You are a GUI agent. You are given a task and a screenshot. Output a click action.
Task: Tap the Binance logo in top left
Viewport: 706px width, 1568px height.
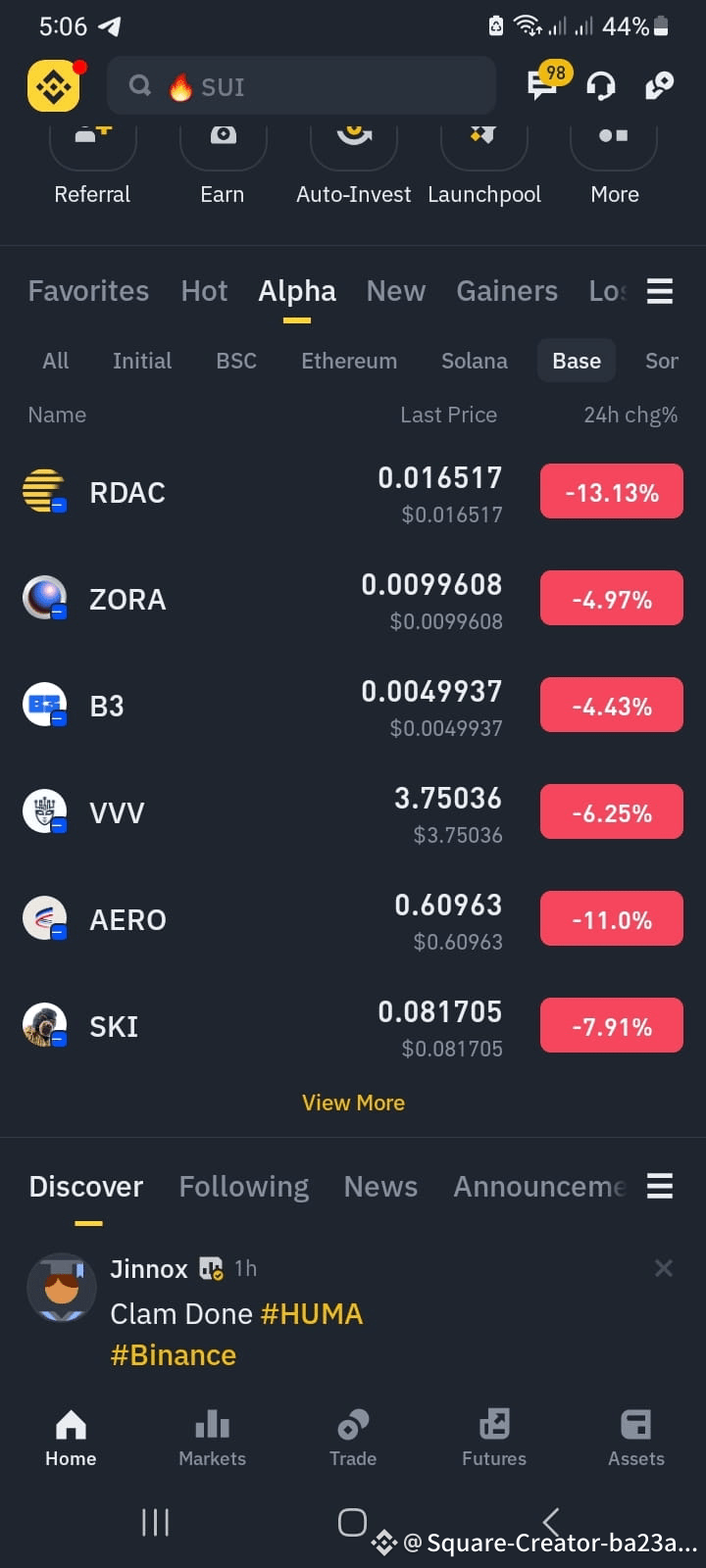coord(53,86)
